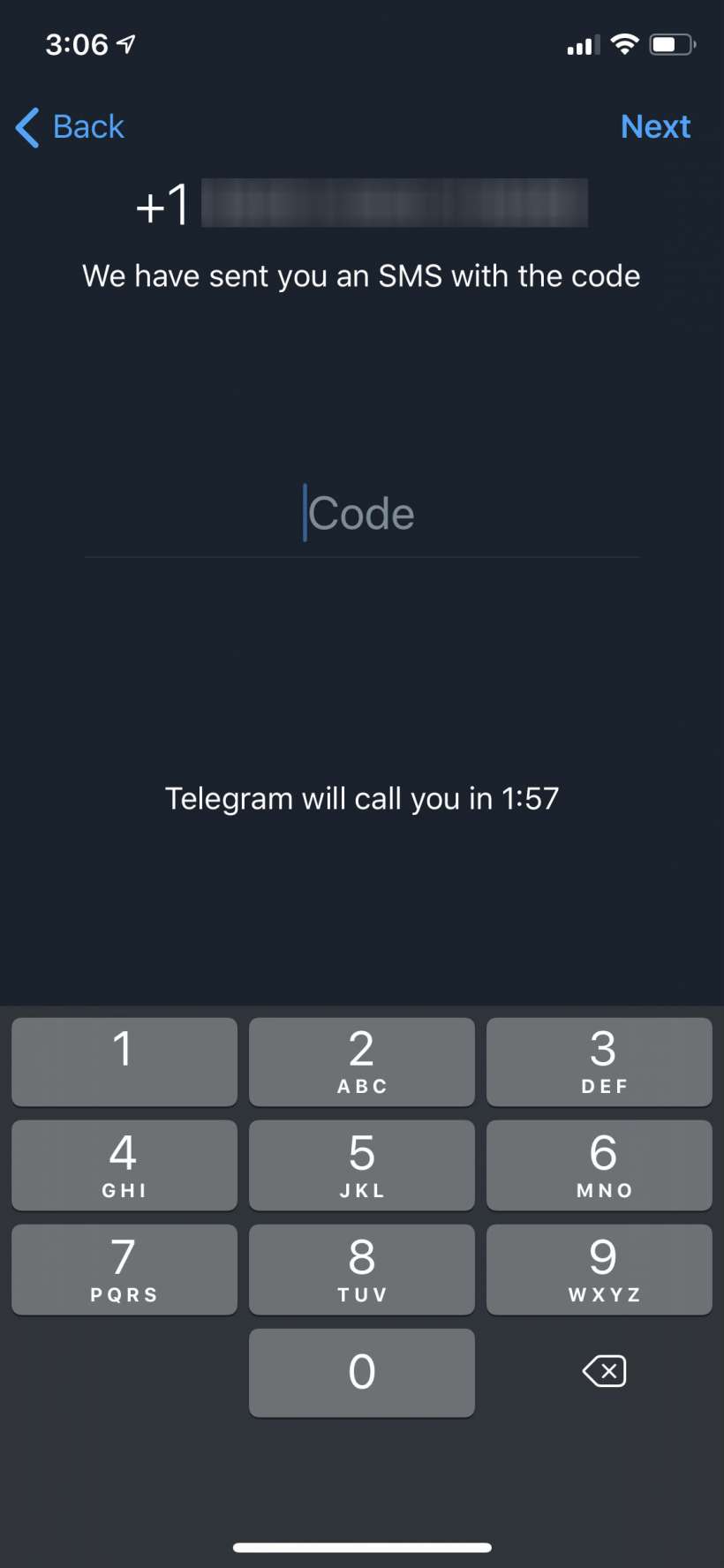The image size is (724, 1568).
Task: Tap the Next button
Action: [x=656, y=127]
